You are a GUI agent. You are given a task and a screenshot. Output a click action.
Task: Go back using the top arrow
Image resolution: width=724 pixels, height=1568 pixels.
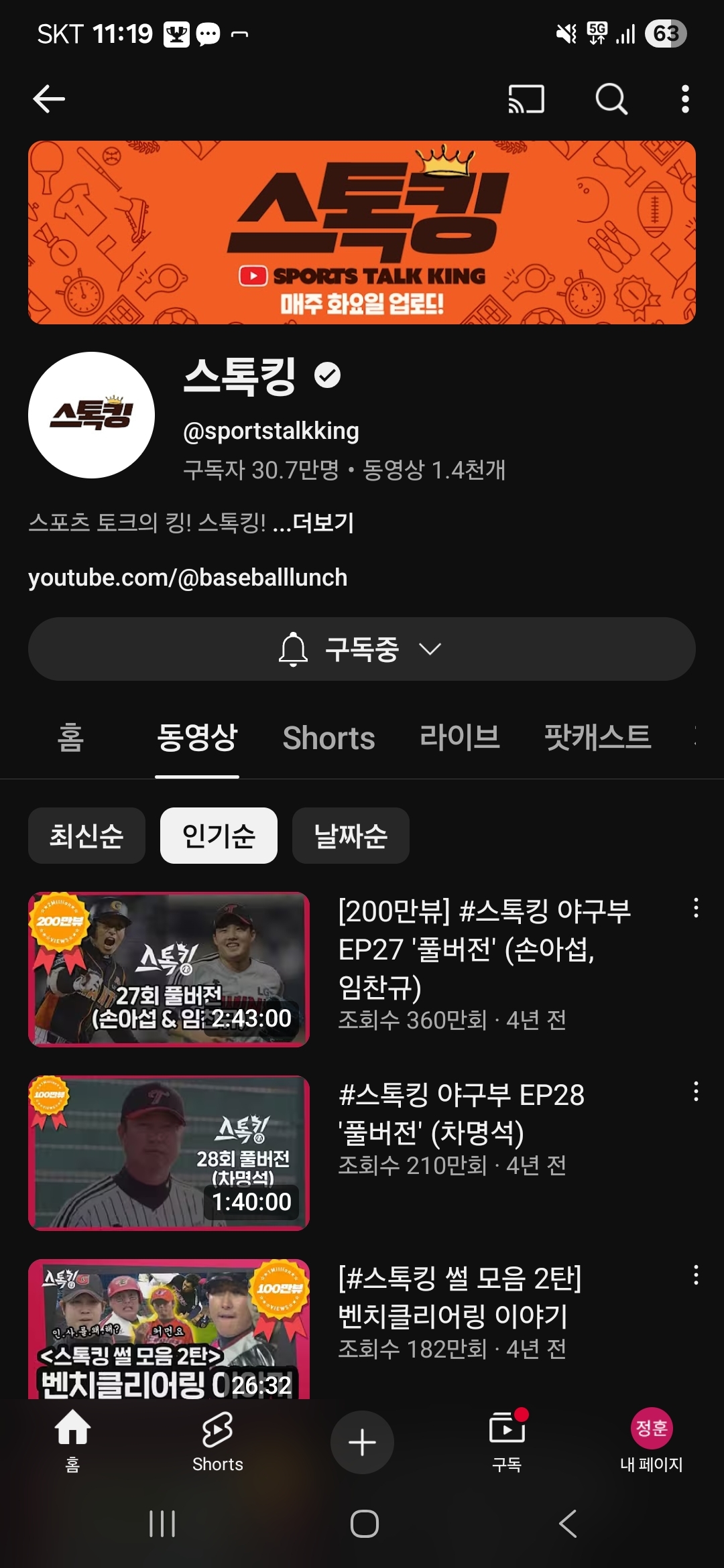tap(49, 99)
